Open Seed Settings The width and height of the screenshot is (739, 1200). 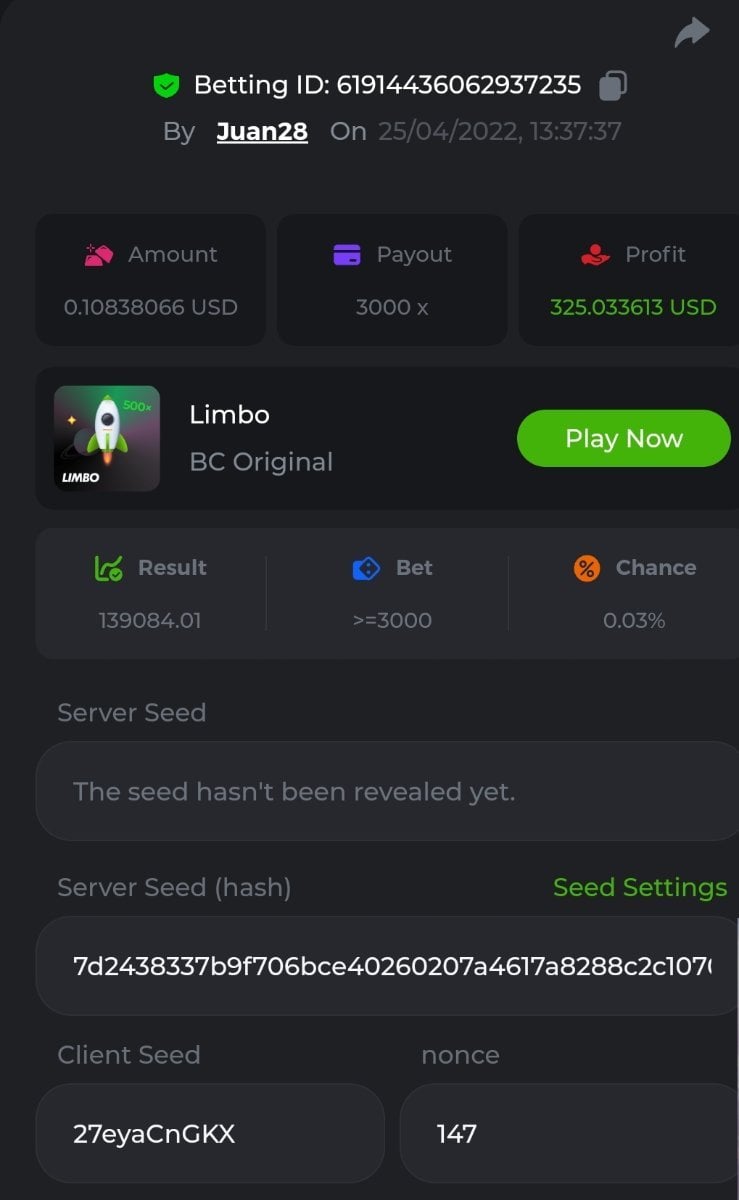pyautogui.click(x=640, y=887)
